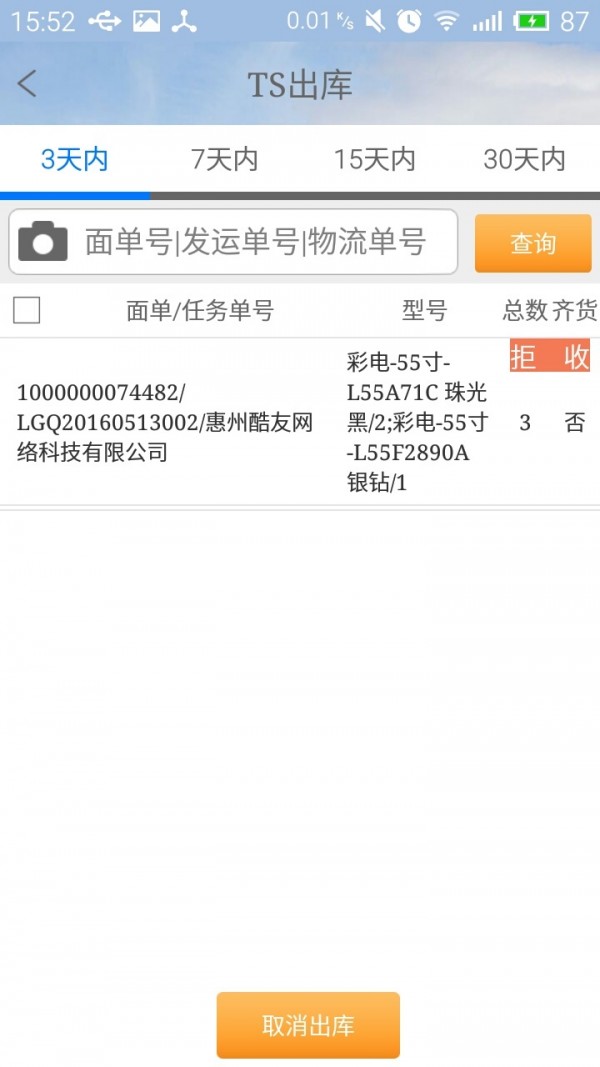The height and width of the screenshot is (1067, 600).
Task: Switch to the 3天内 tab
Action: coord(74,159)
